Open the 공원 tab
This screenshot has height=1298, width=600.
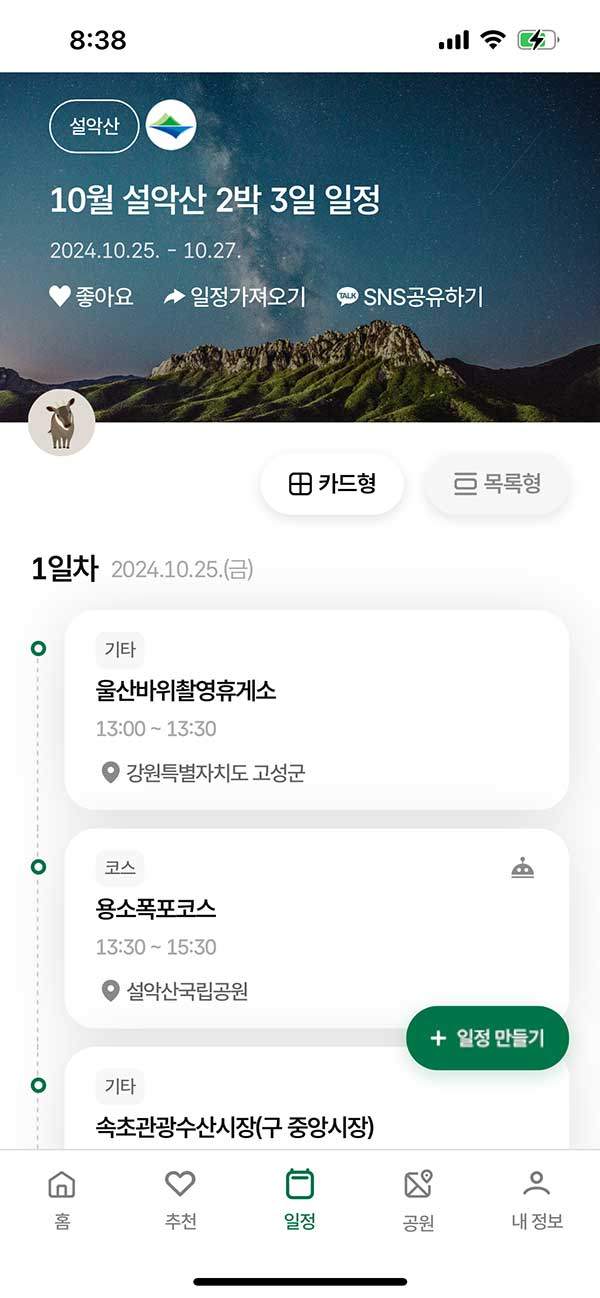click(x=418, y=1199)
